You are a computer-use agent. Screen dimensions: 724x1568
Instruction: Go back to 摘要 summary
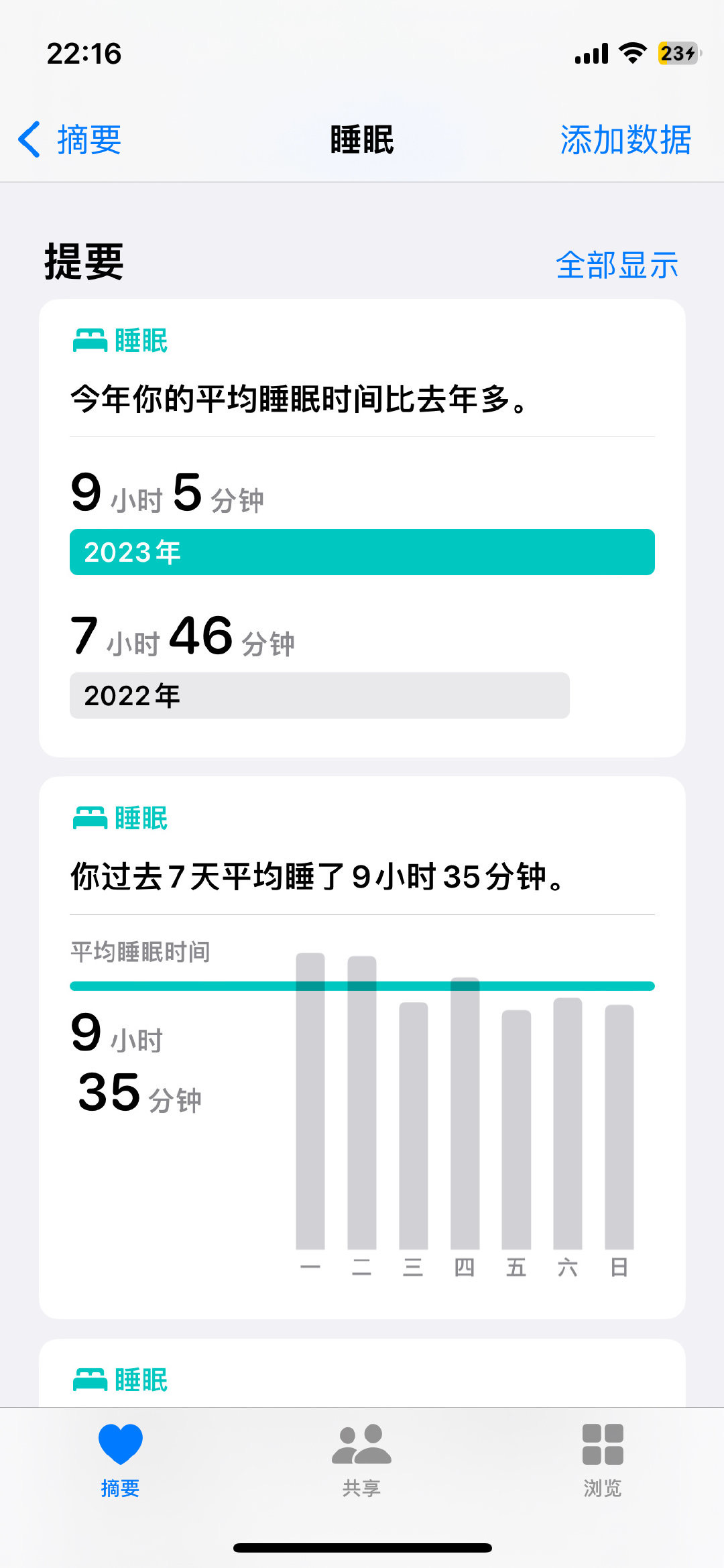coord(70,139)
